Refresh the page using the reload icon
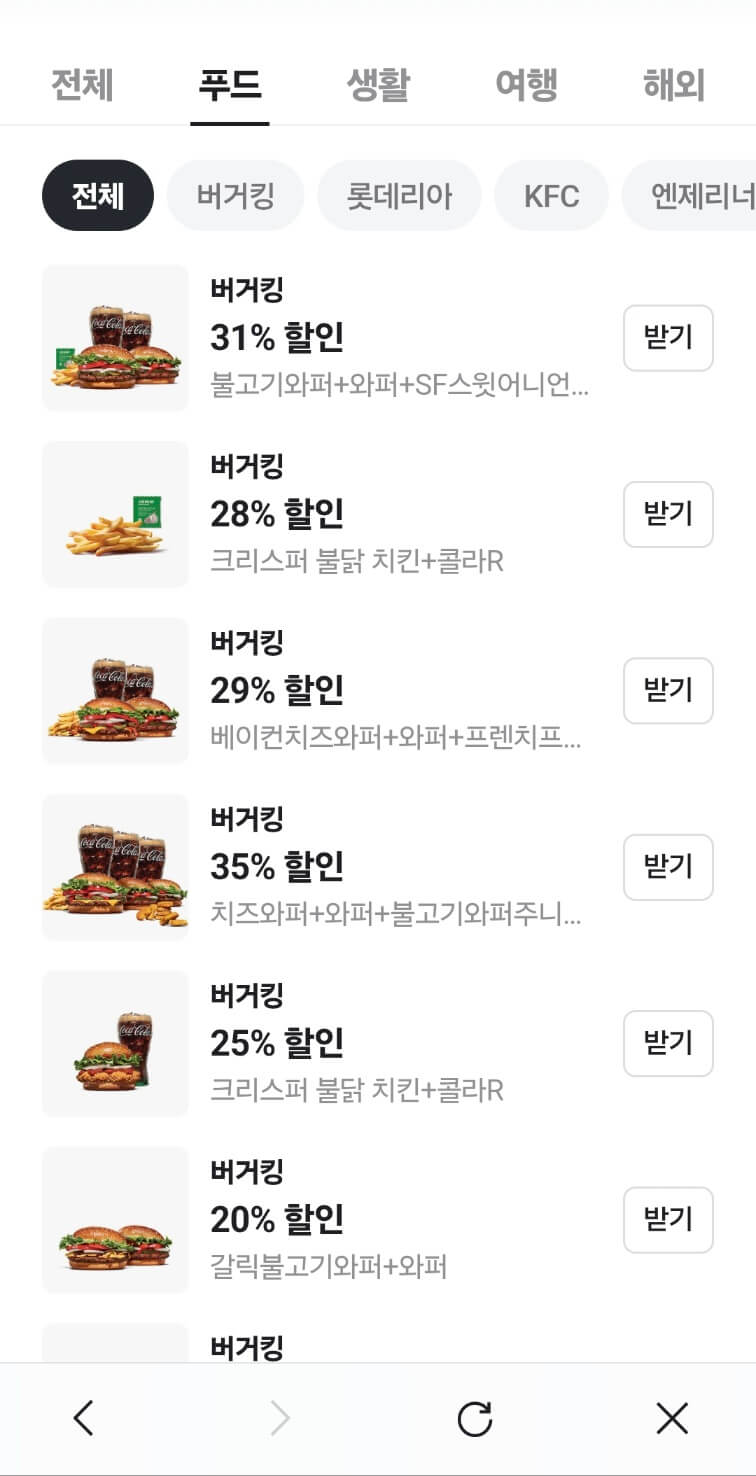756x1476 pixels. 476,1417
